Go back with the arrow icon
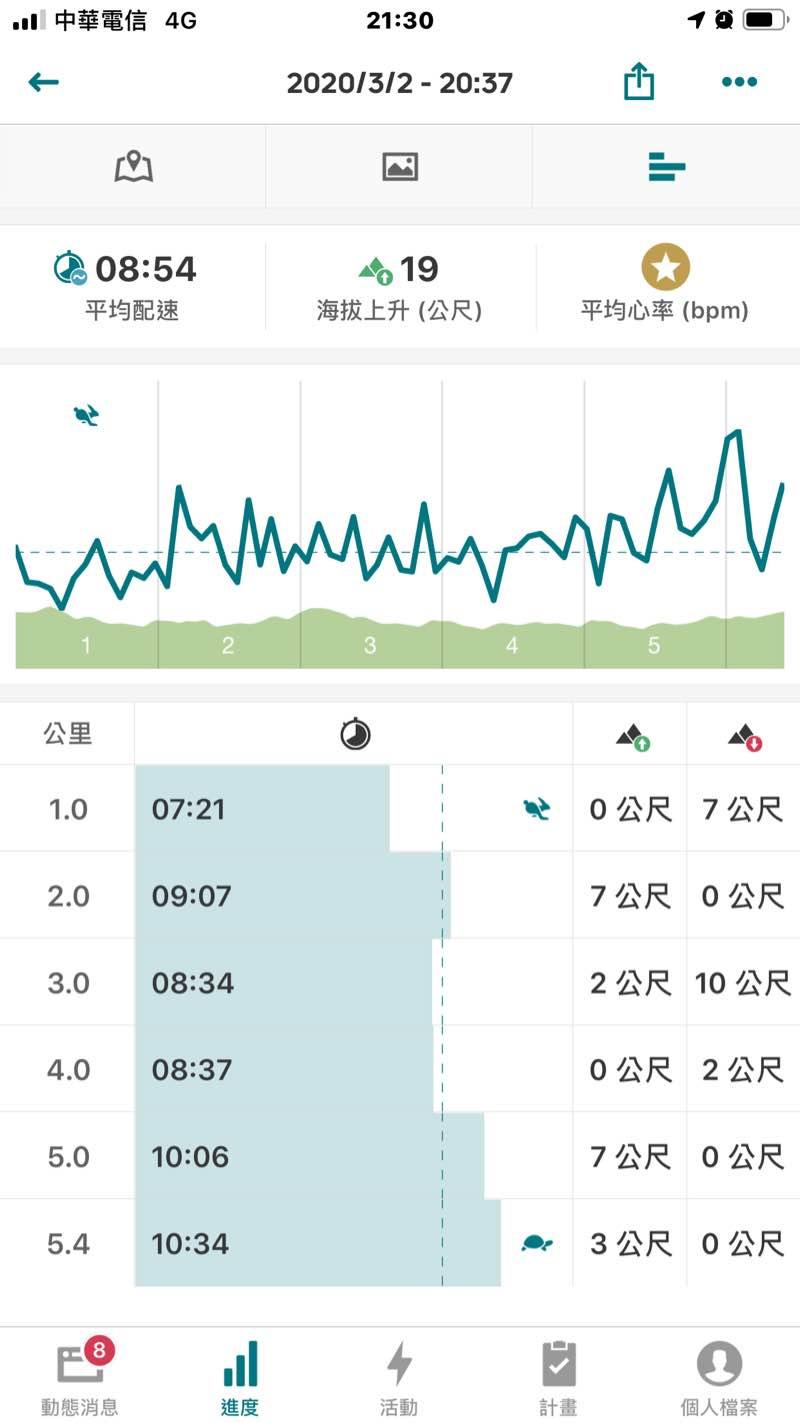This screenshot has width=800, height=1423. (44, 82)
